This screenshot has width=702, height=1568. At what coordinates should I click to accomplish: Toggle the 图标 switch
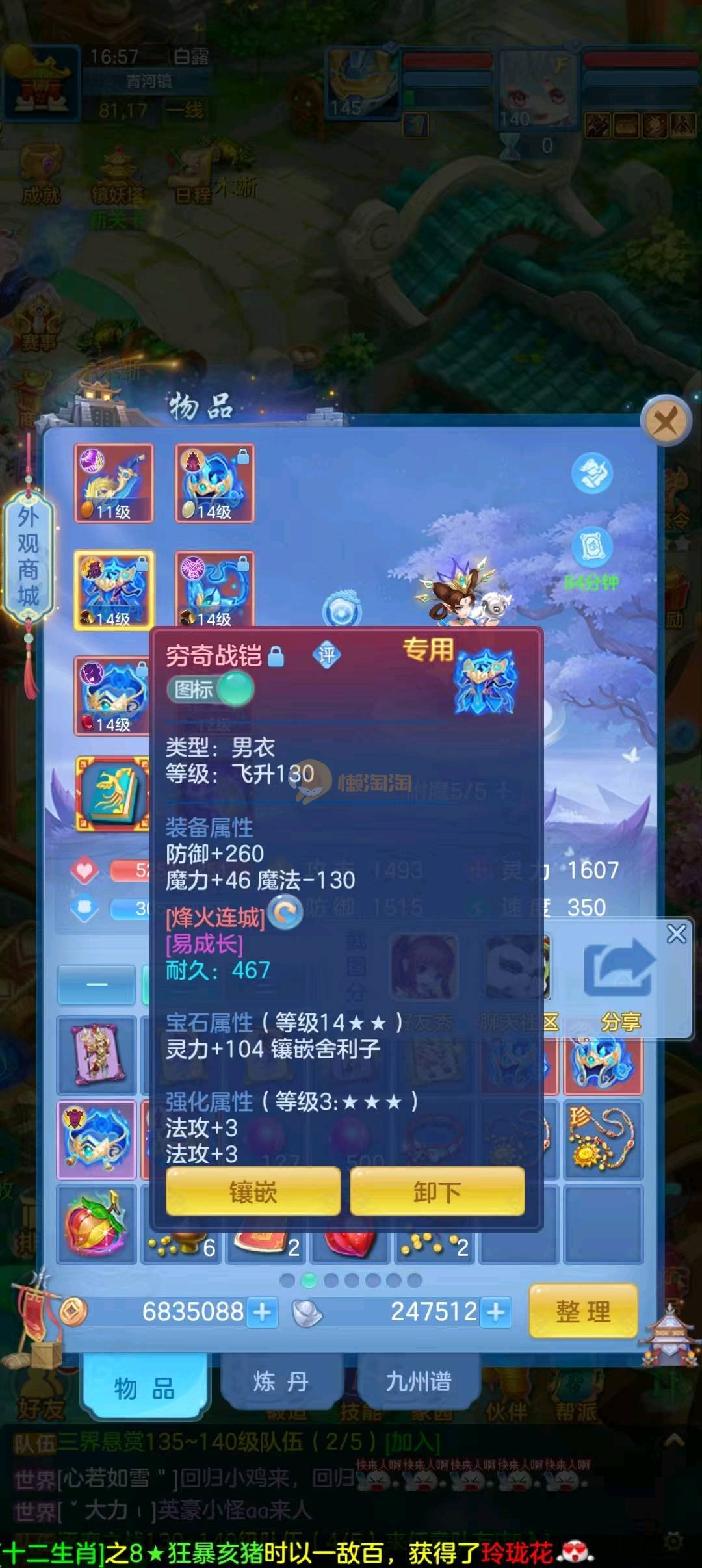click(x=211, y=689)
